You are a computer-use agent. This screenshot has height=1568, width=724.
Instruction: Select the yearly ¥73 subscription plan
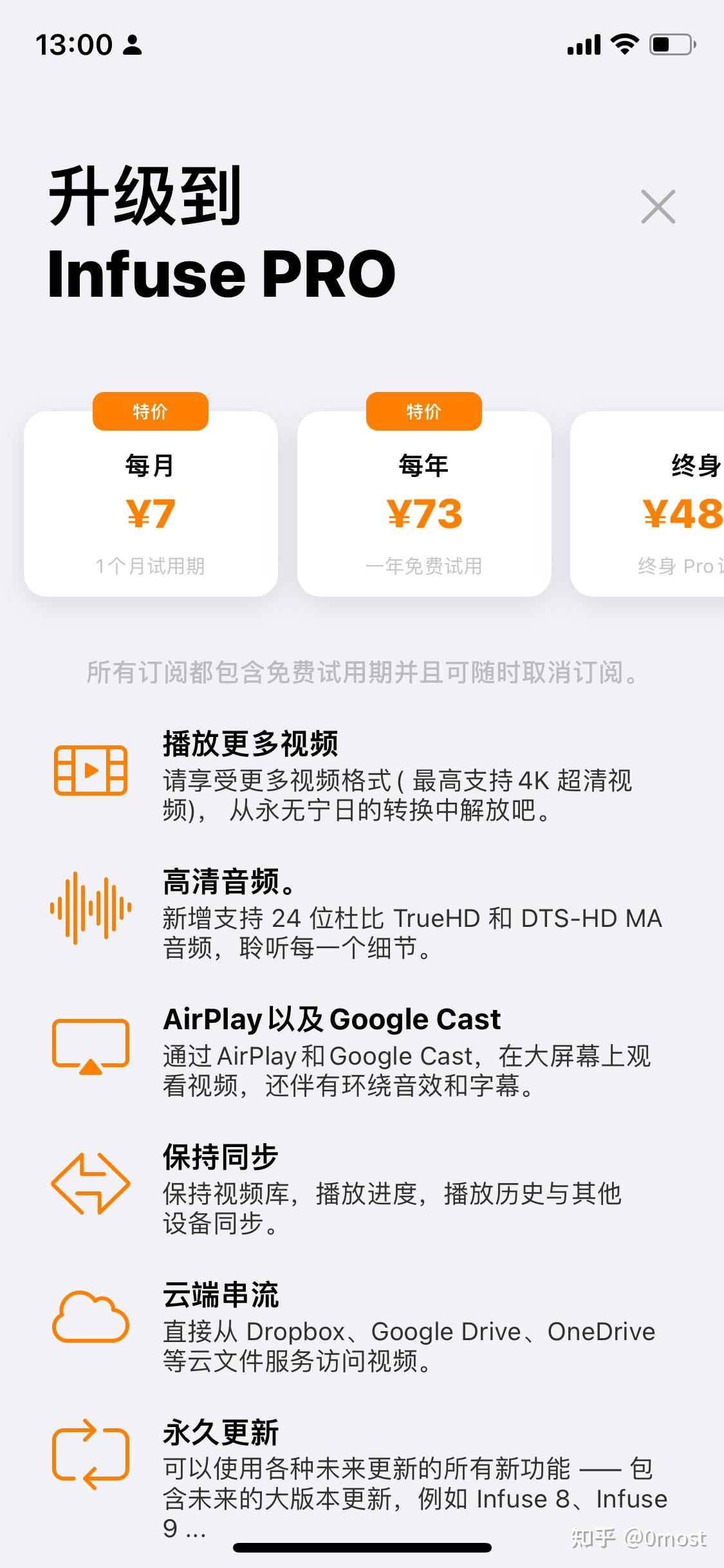(x=424, y=509)
